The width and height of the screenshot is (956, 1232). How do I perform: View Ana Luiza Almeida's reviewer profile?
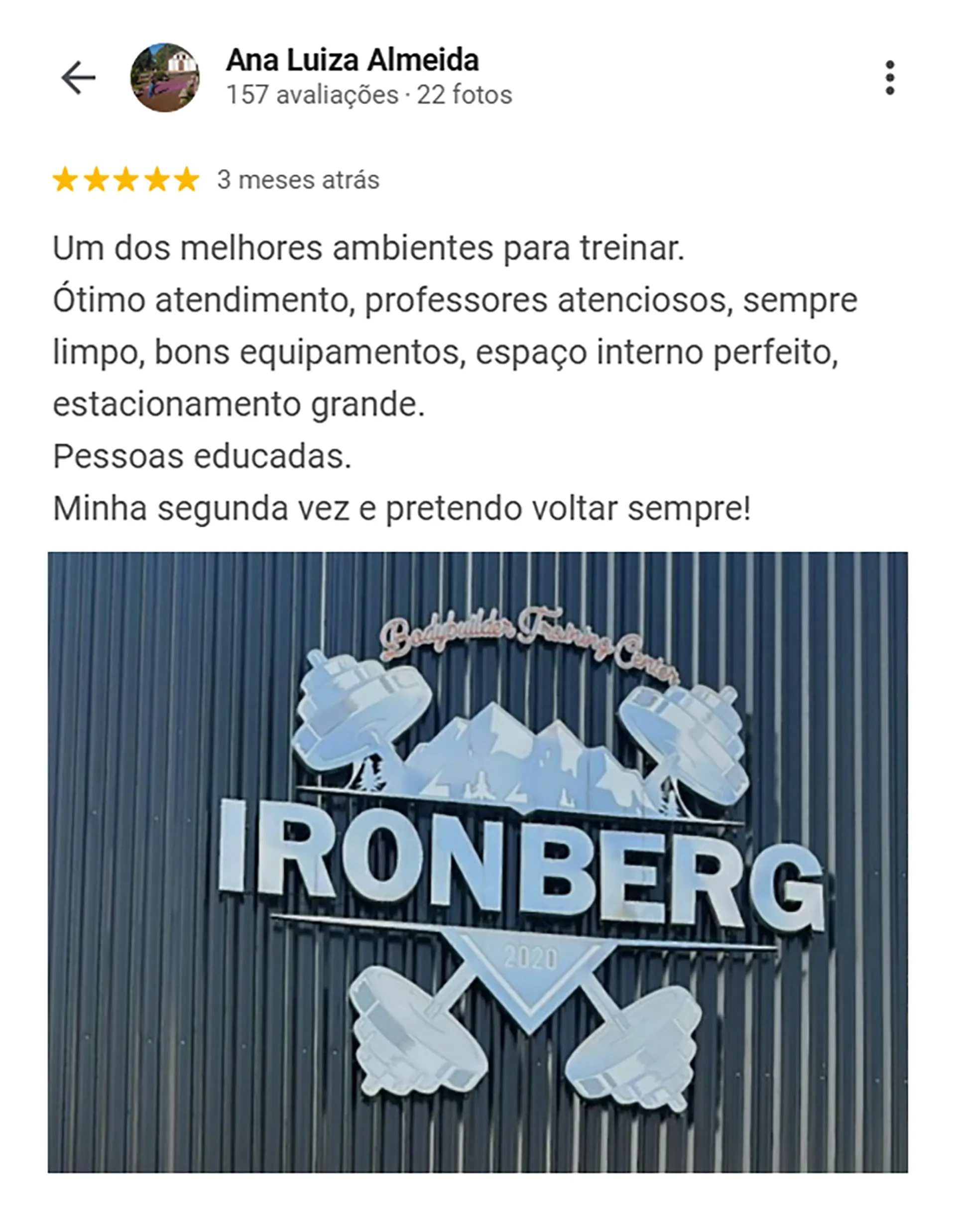point(352,60)
